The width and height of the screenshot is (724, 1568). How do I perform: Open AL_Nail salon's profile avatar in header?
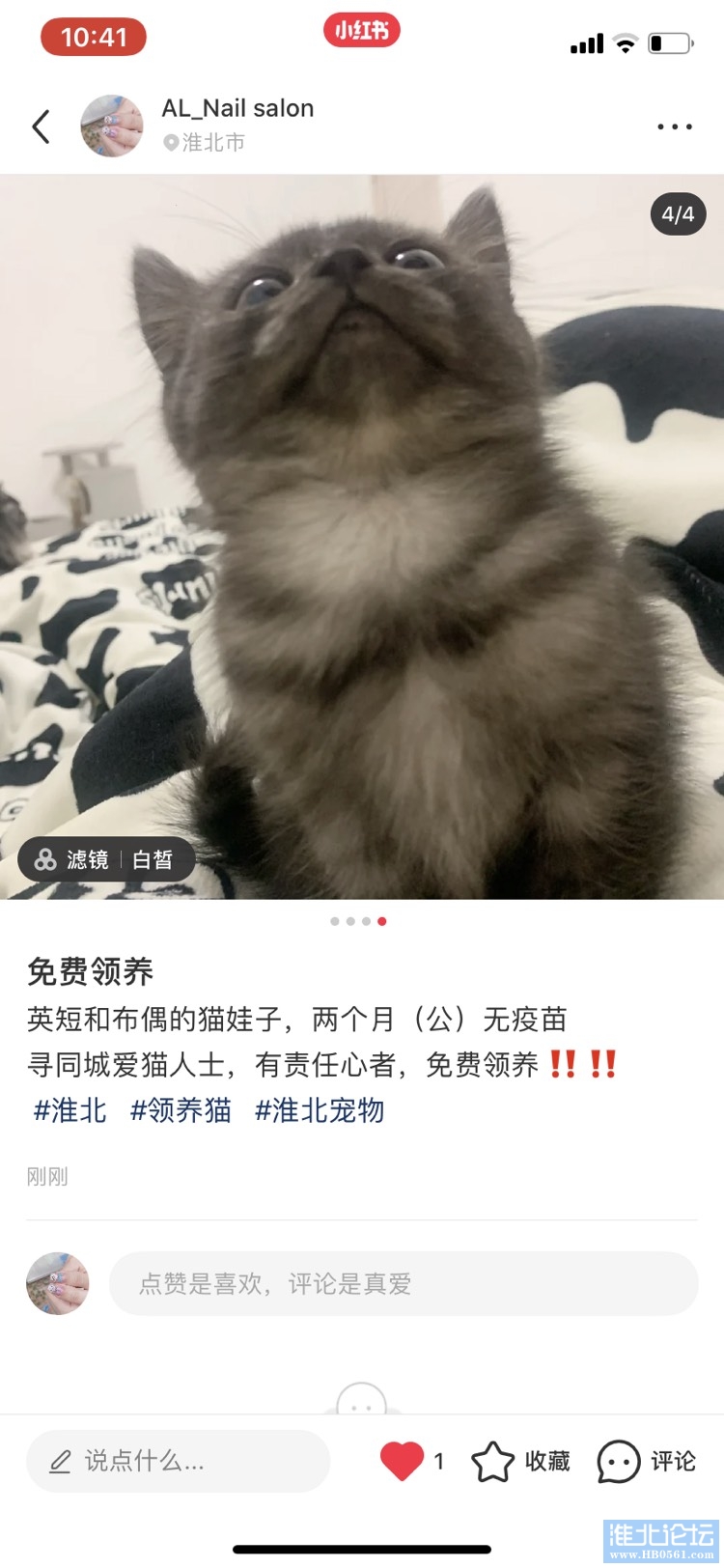coord(112,126)
